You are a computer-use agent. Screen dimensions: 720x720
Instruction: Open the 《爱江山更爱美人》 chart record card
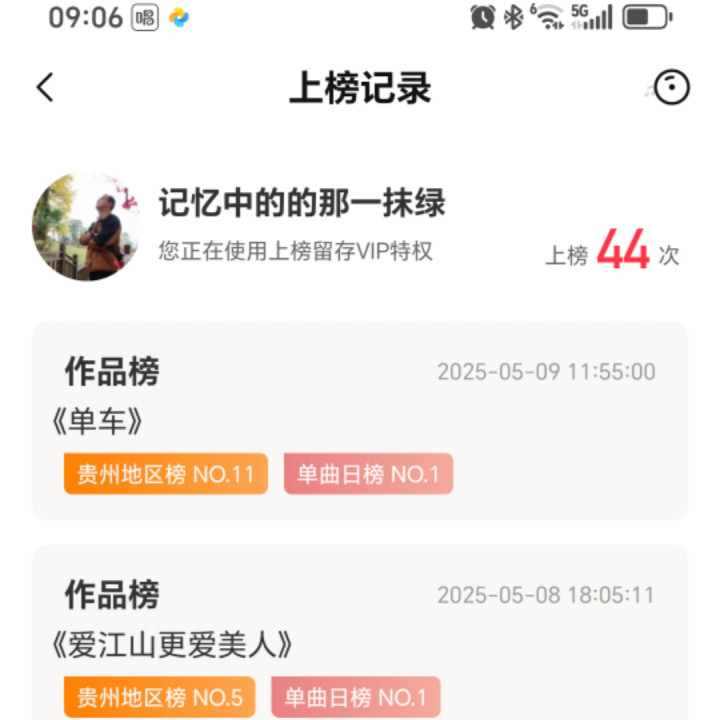(x=359, y=620)
